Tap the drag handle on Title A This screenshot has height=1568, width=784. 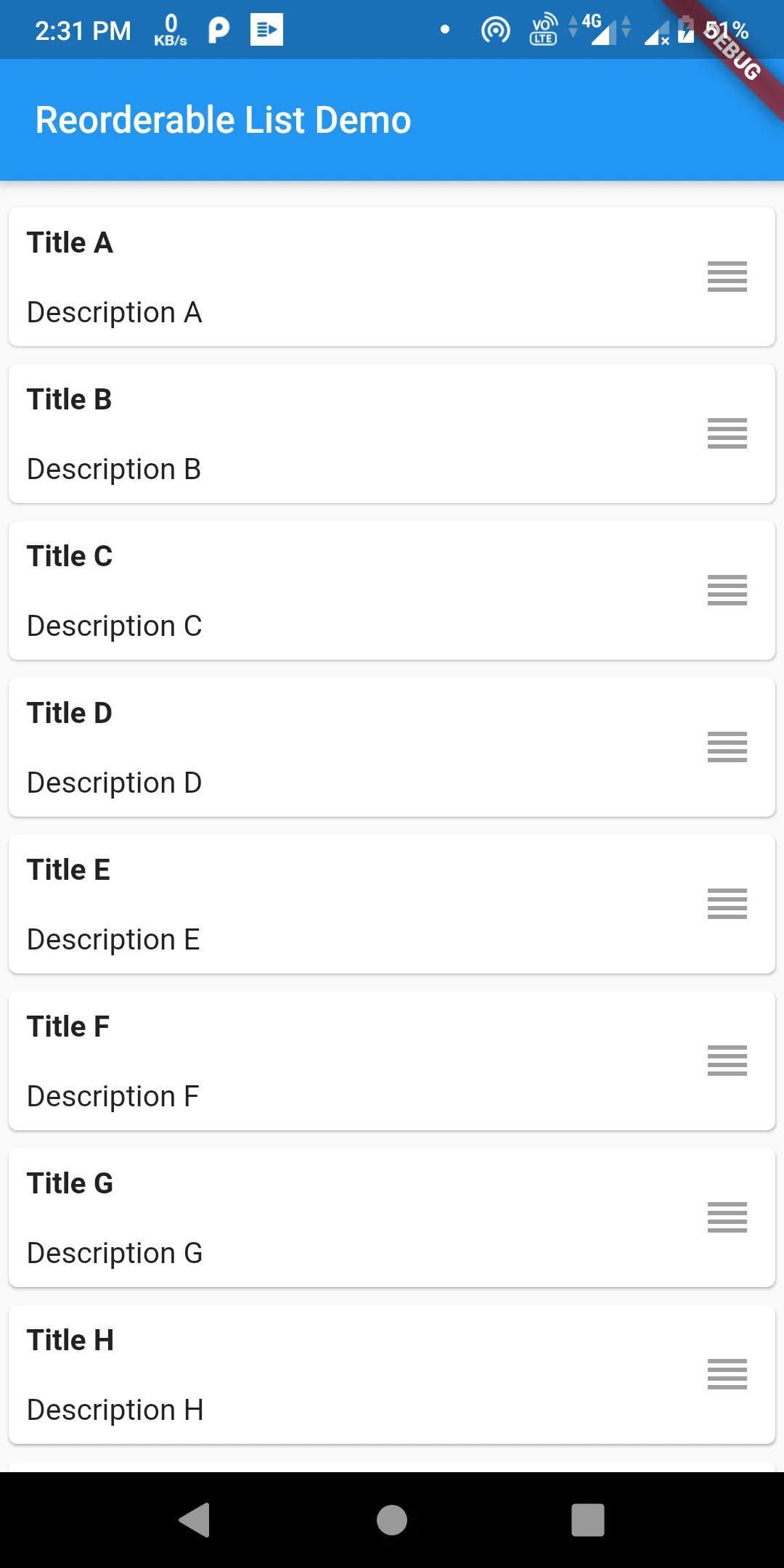tap(727, 277)
